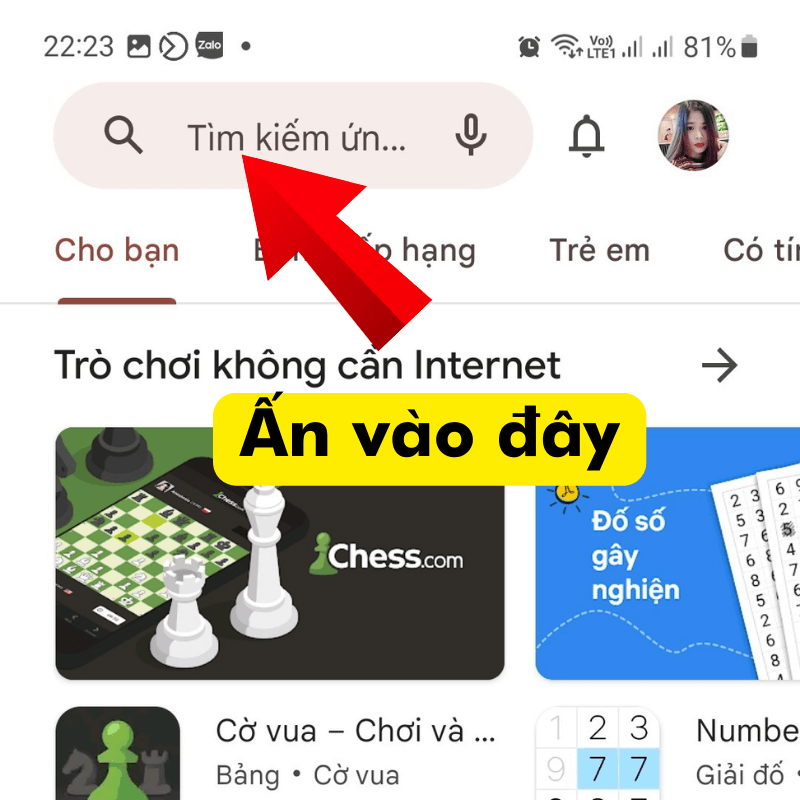Open the notifications bell
The image size is (800, 800).
click(587, 136)
